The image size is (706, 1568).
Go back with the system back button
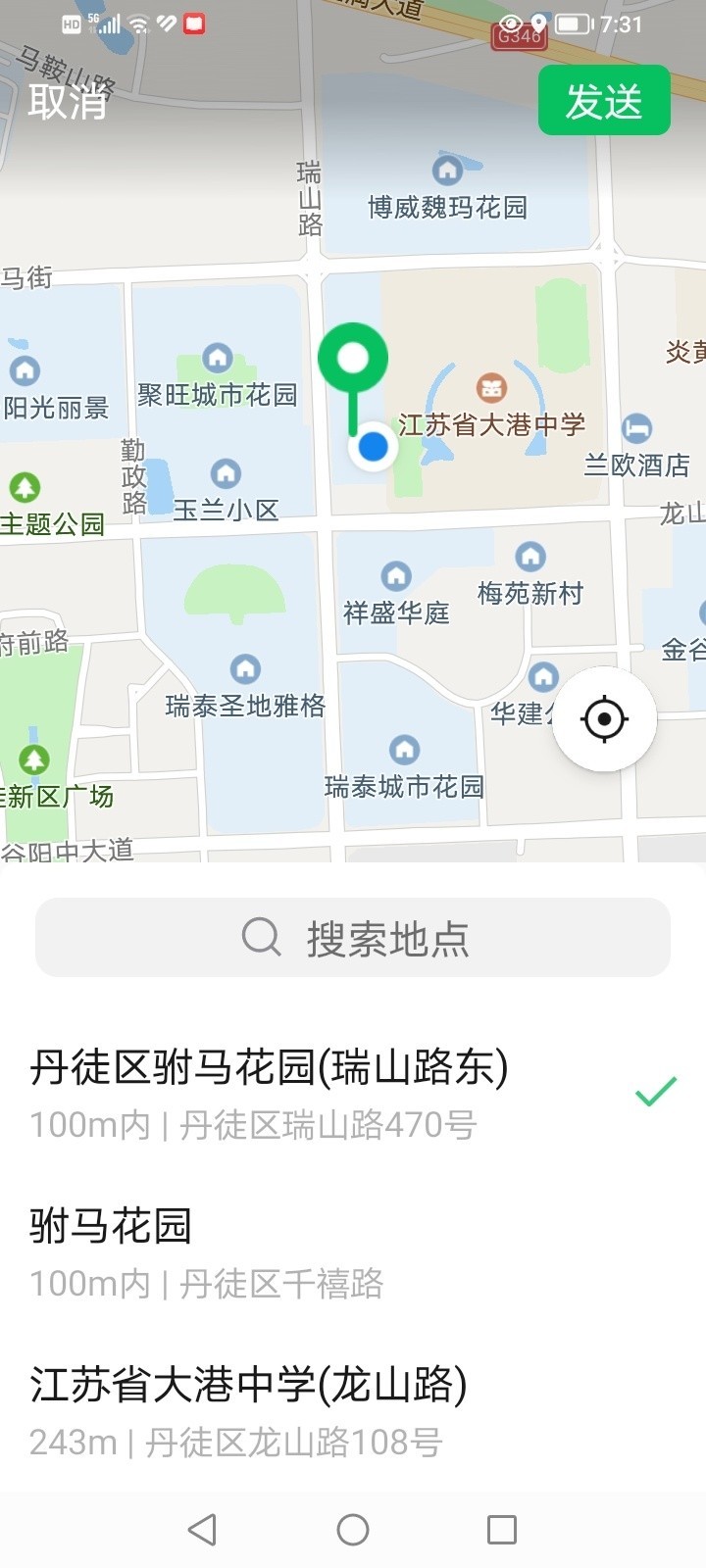click(x=202, y=1529)
